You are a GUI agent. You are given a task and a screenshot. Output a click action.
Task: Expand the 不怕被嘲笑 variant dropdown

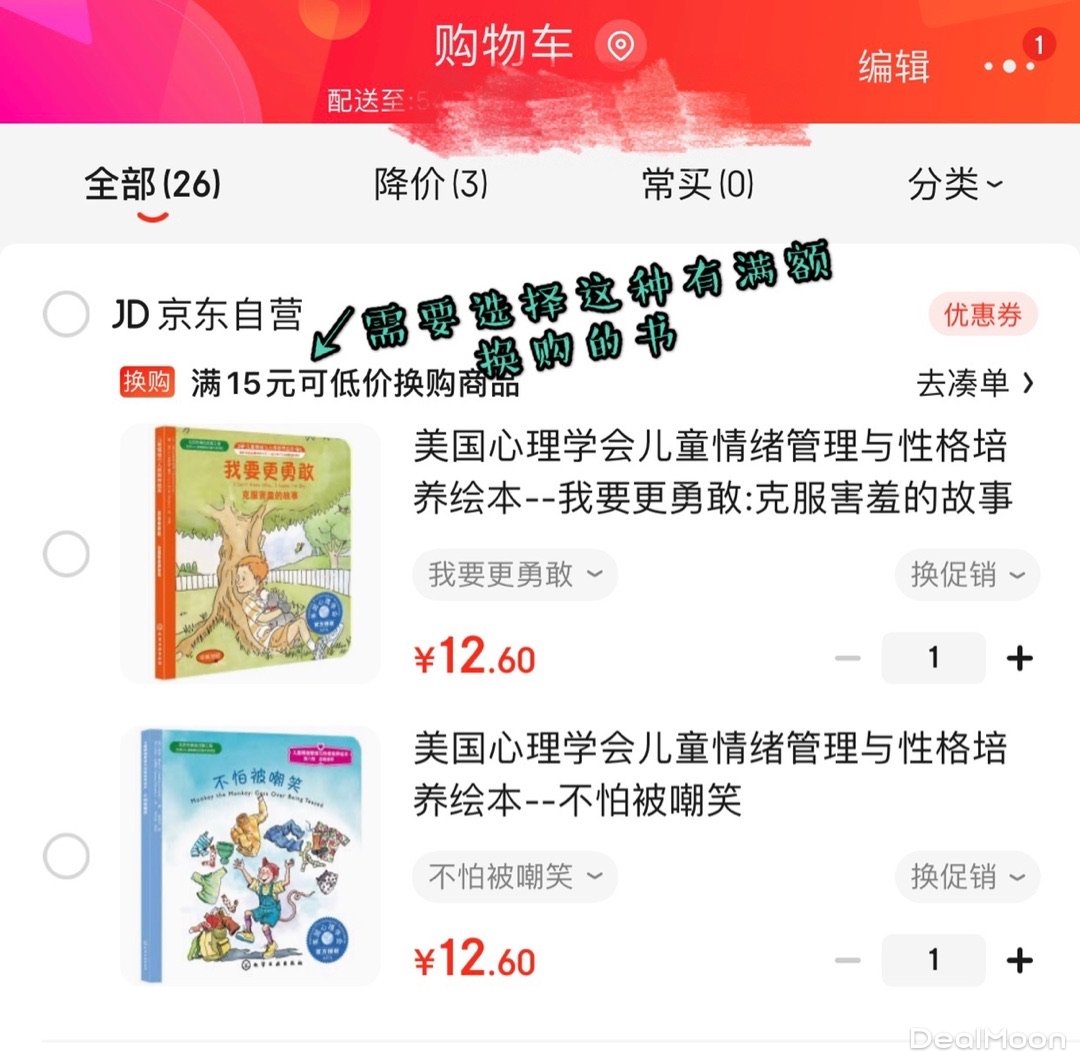click(x=515, y=877)
